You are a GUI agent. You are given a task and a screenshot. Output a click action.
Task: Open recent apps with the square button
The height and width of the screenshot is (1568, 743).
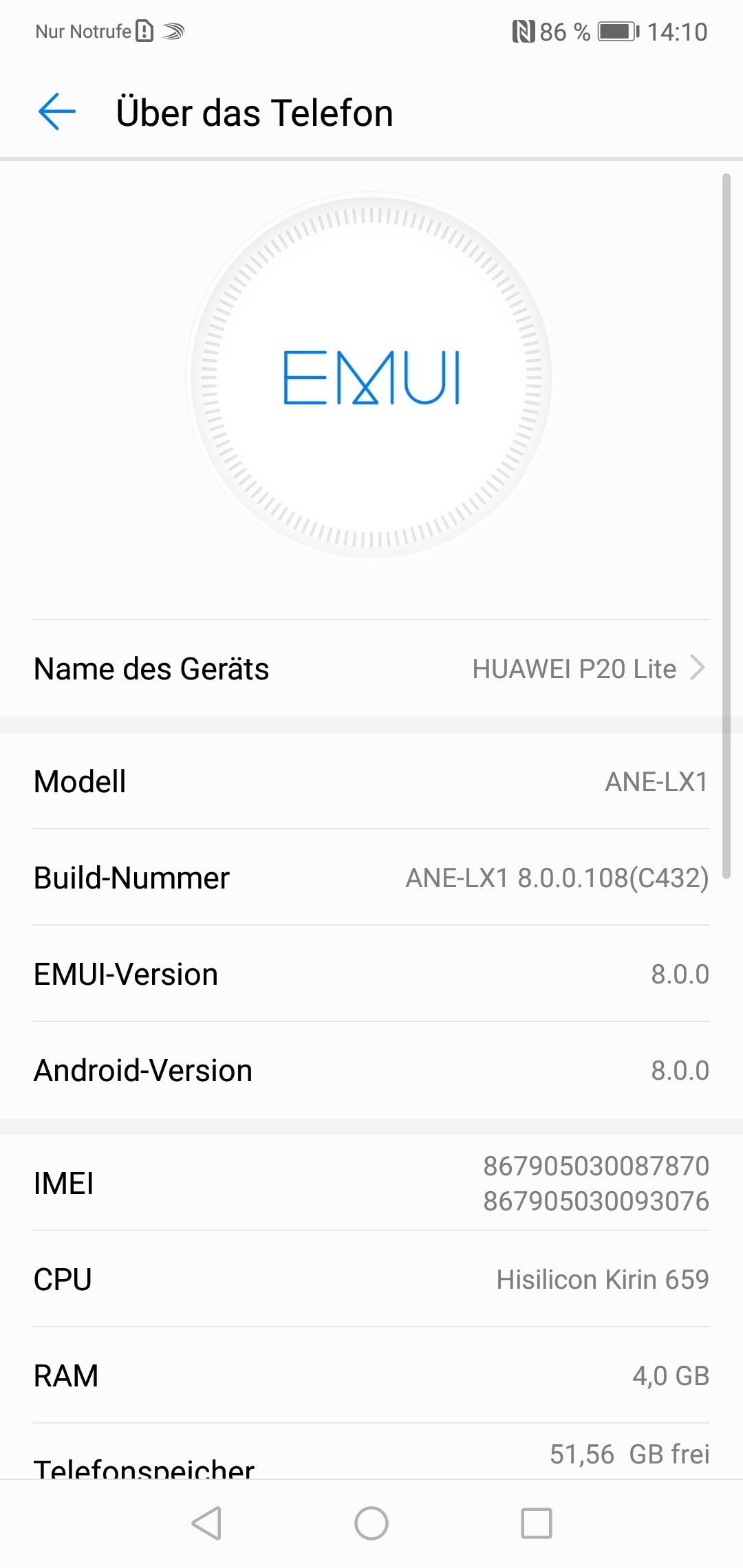(x=537, y=1523)
